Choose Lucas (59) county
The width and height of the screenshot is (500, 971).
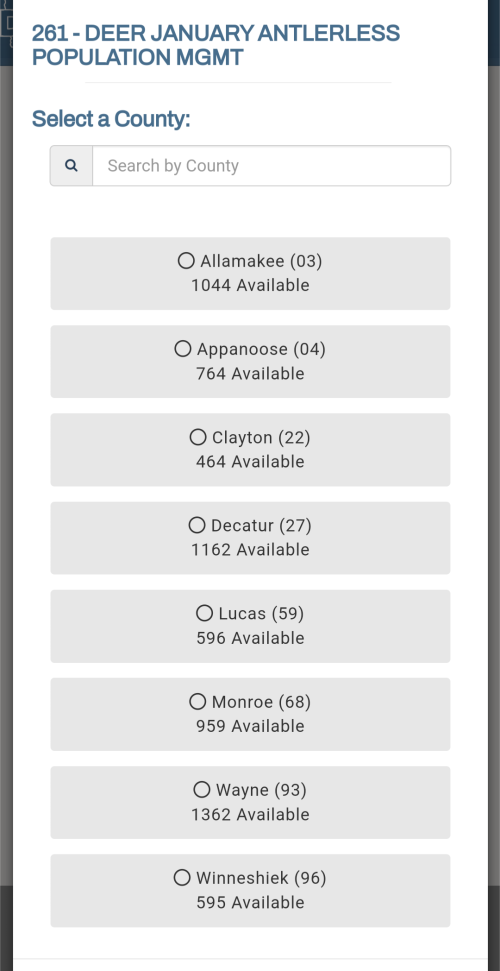tap(250, 626)
